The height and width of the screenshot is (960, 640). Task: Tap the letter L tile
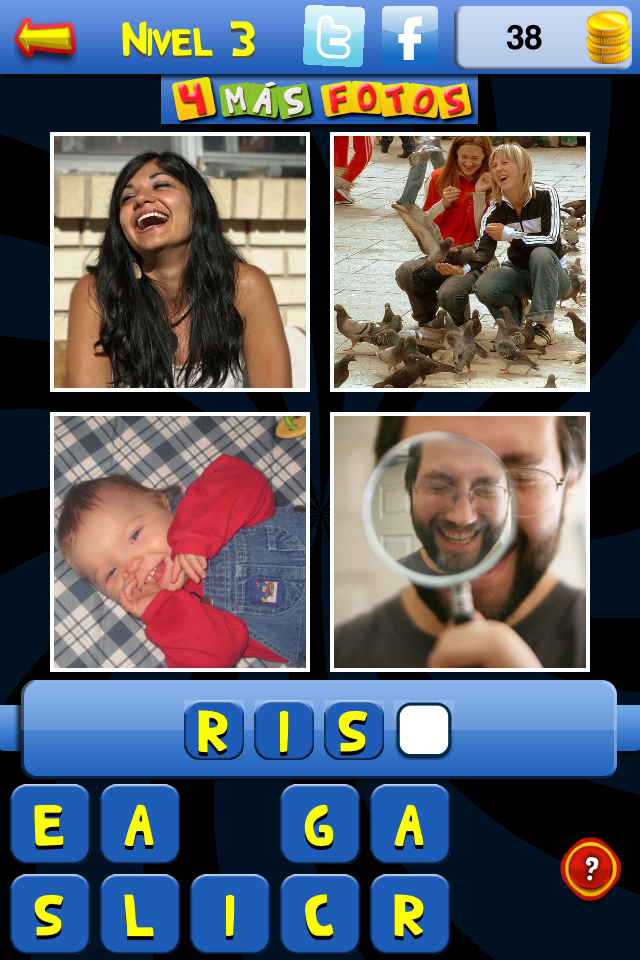[x=140, y=914]
